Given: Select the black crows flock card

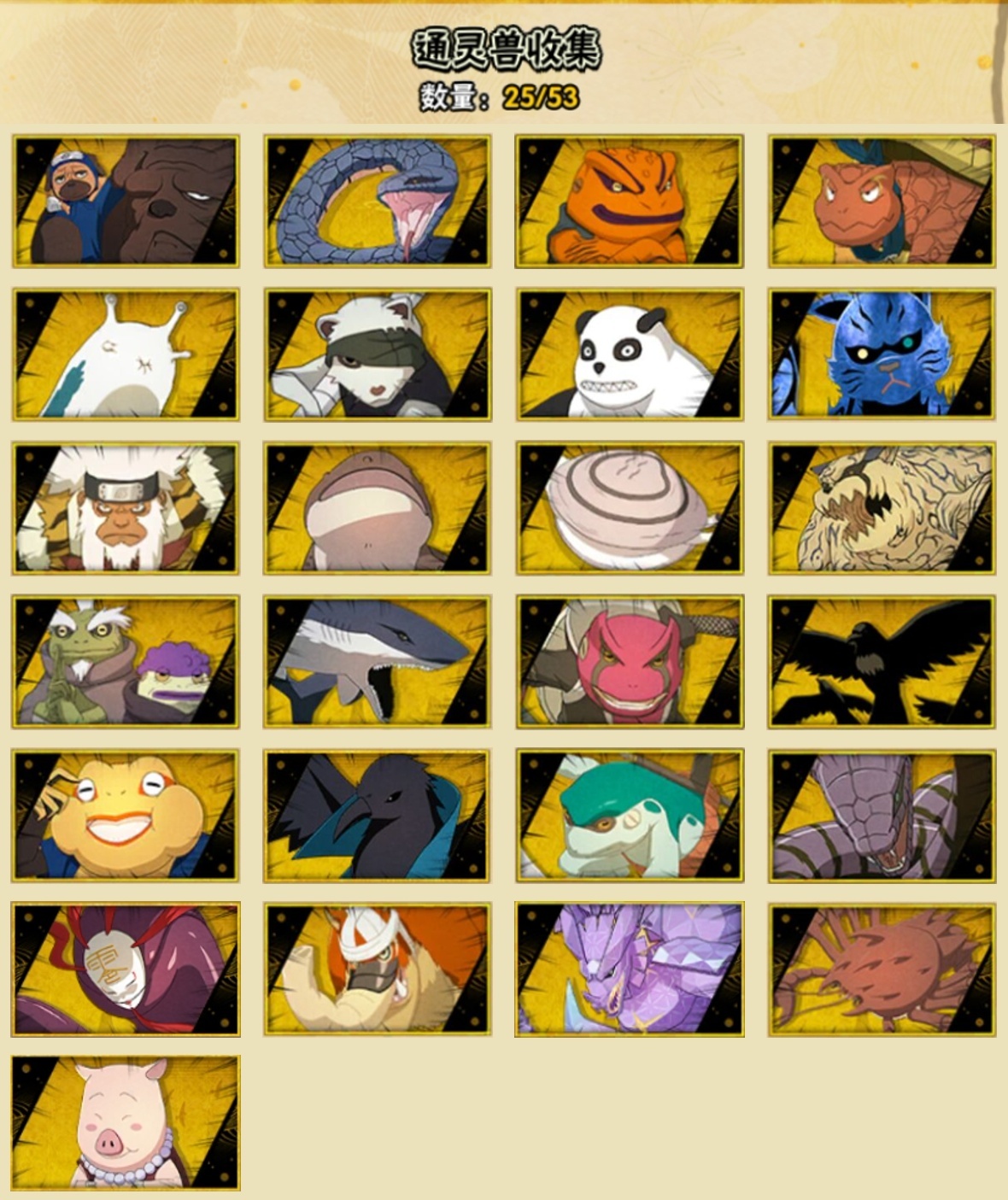Looking at the screenshot, I should coord(882,662).
